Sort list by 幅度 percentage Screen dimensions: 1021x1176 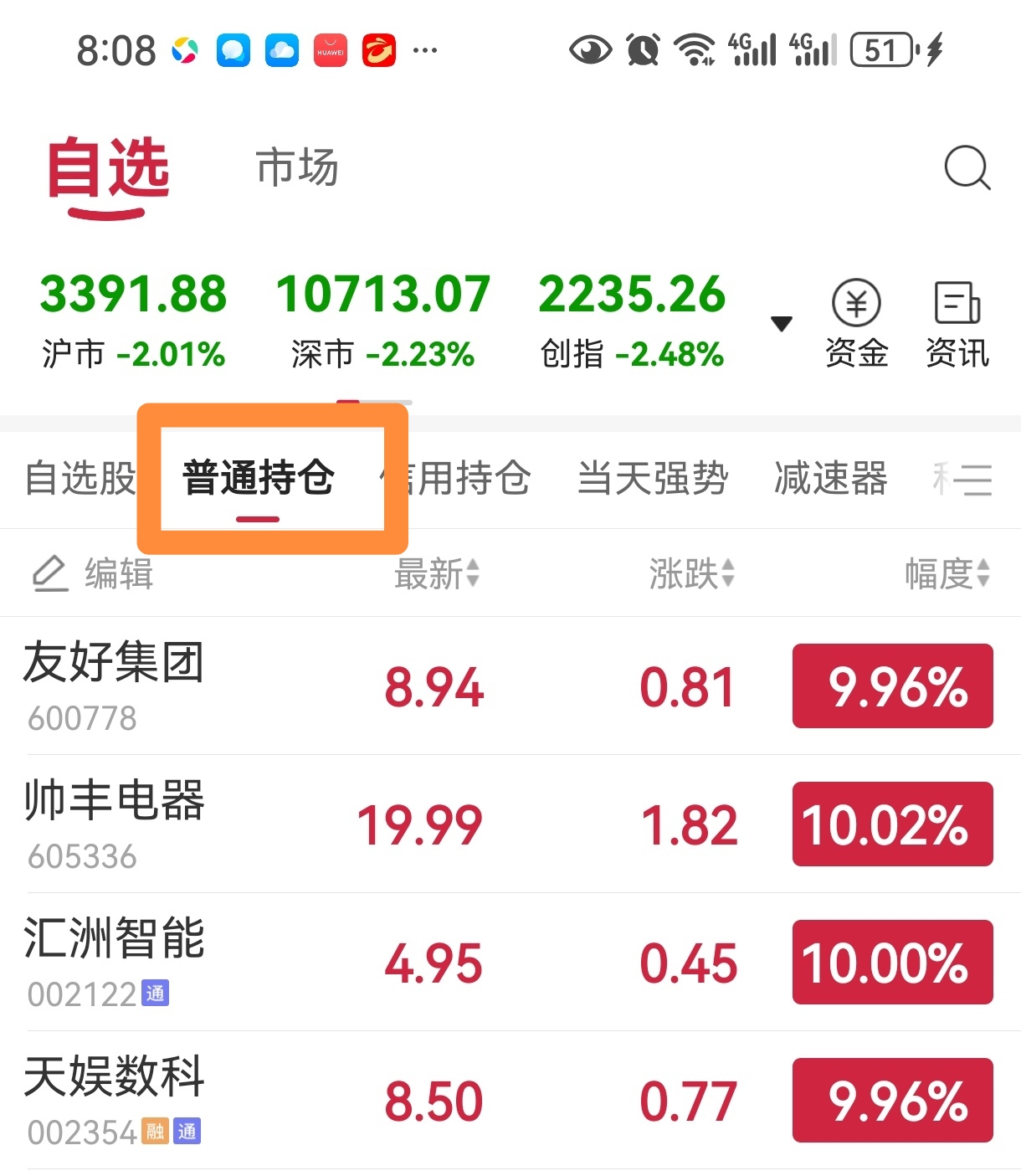pos(947,574)
